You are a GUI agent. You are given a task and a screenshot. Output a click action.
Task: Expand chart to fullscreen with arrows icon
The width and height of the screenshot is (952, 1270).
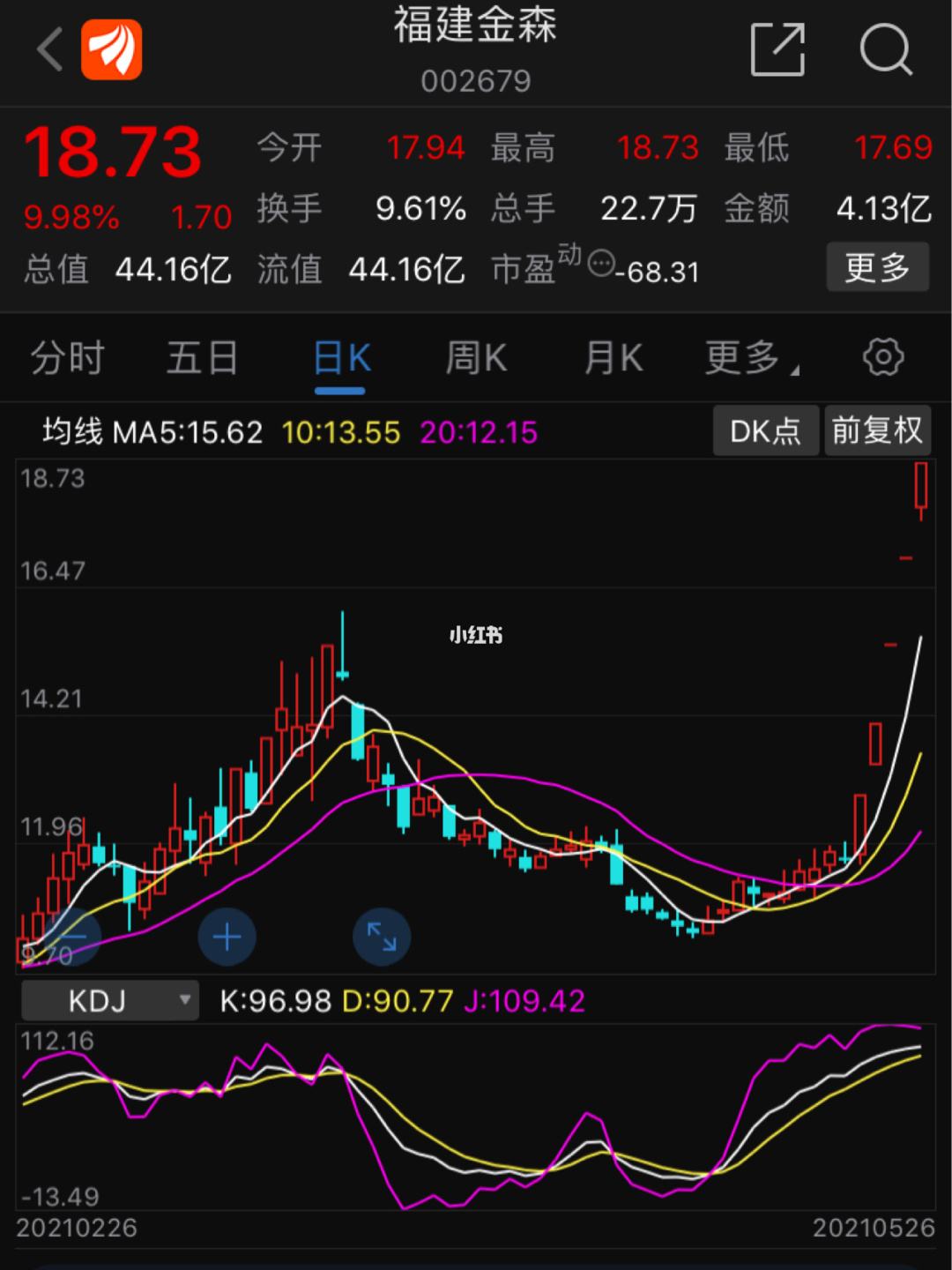tap(382, 937)
